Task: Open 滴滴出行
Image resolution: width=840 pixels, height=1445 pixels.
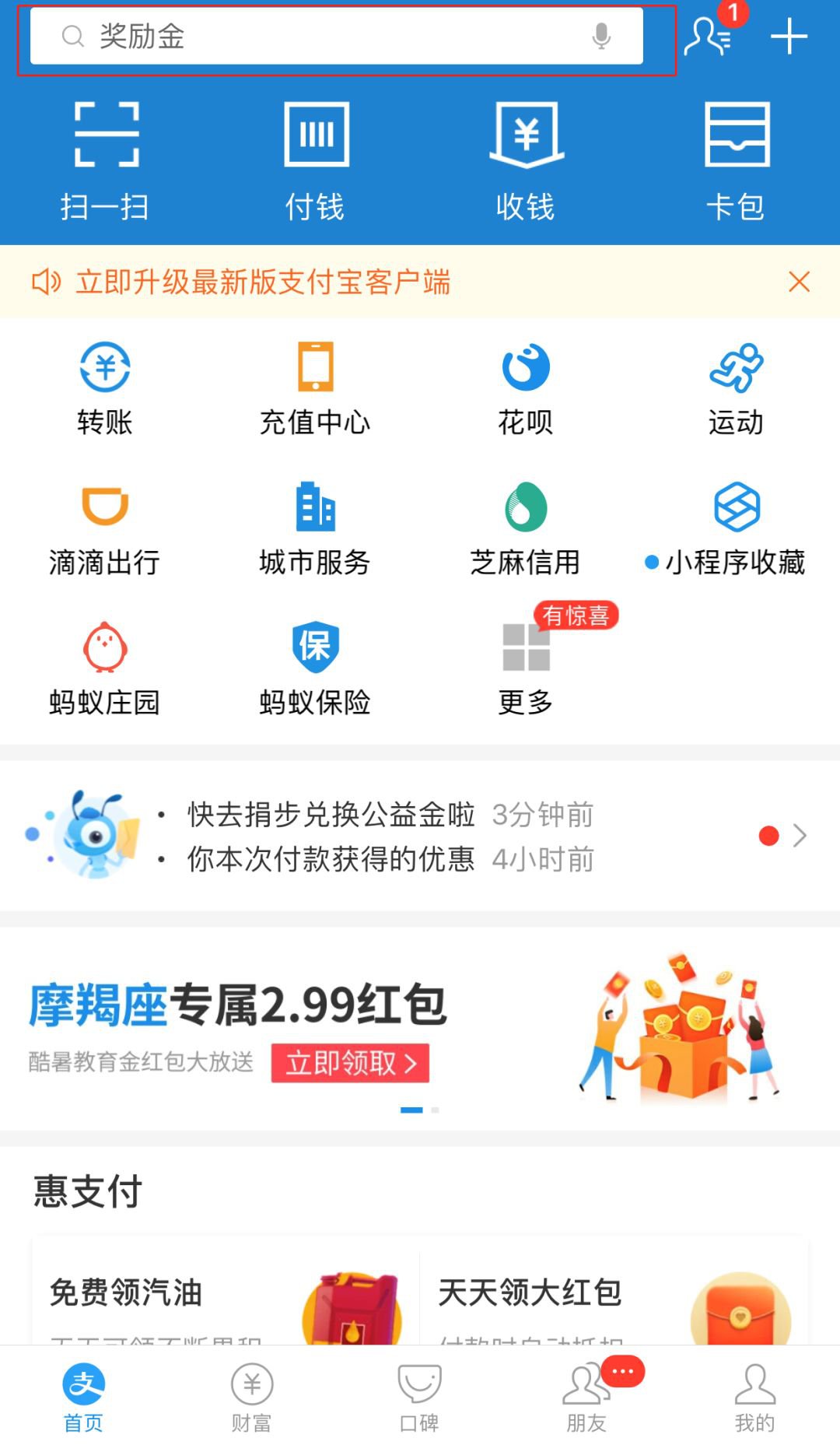Action: point(105,529)
